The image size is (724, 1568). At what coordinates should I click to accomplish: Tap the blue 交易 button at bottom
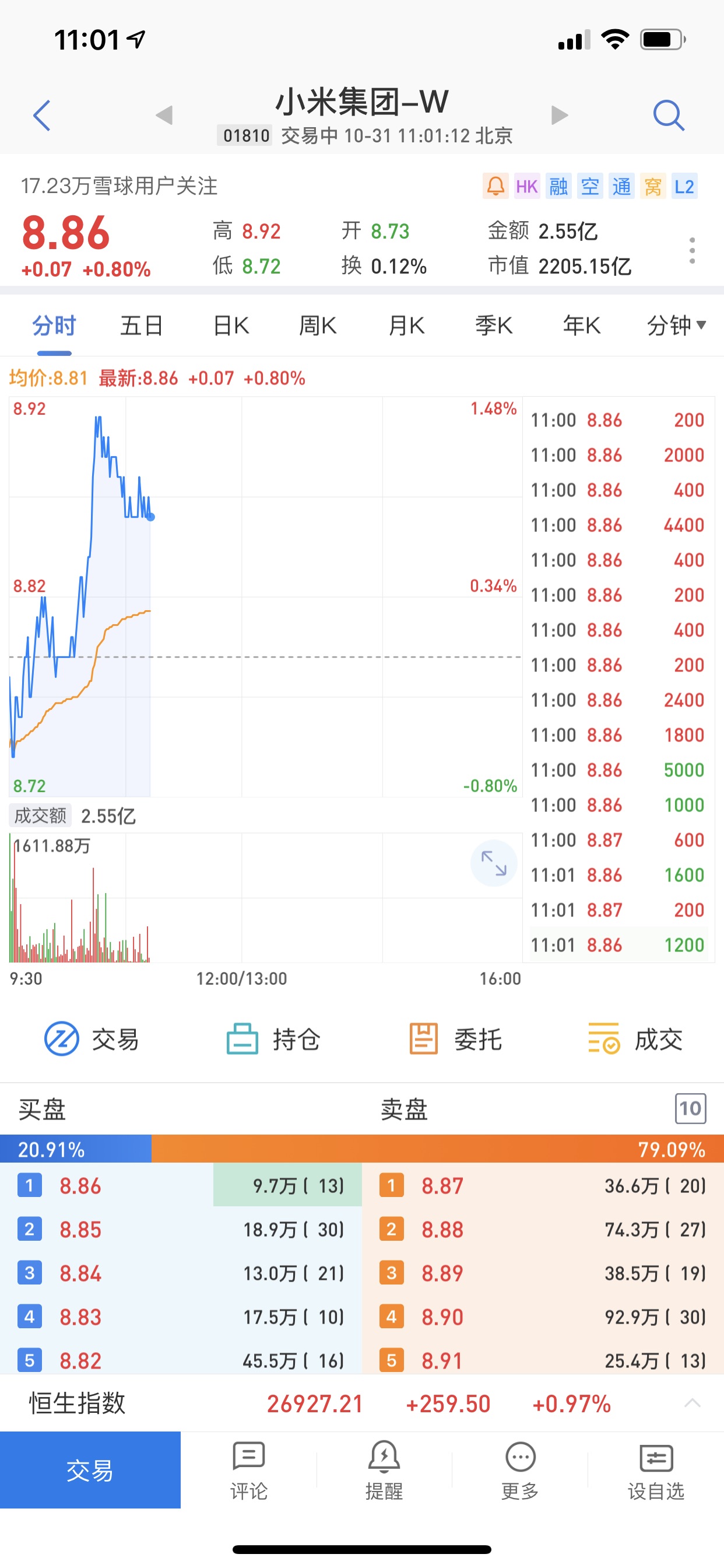90,1470
